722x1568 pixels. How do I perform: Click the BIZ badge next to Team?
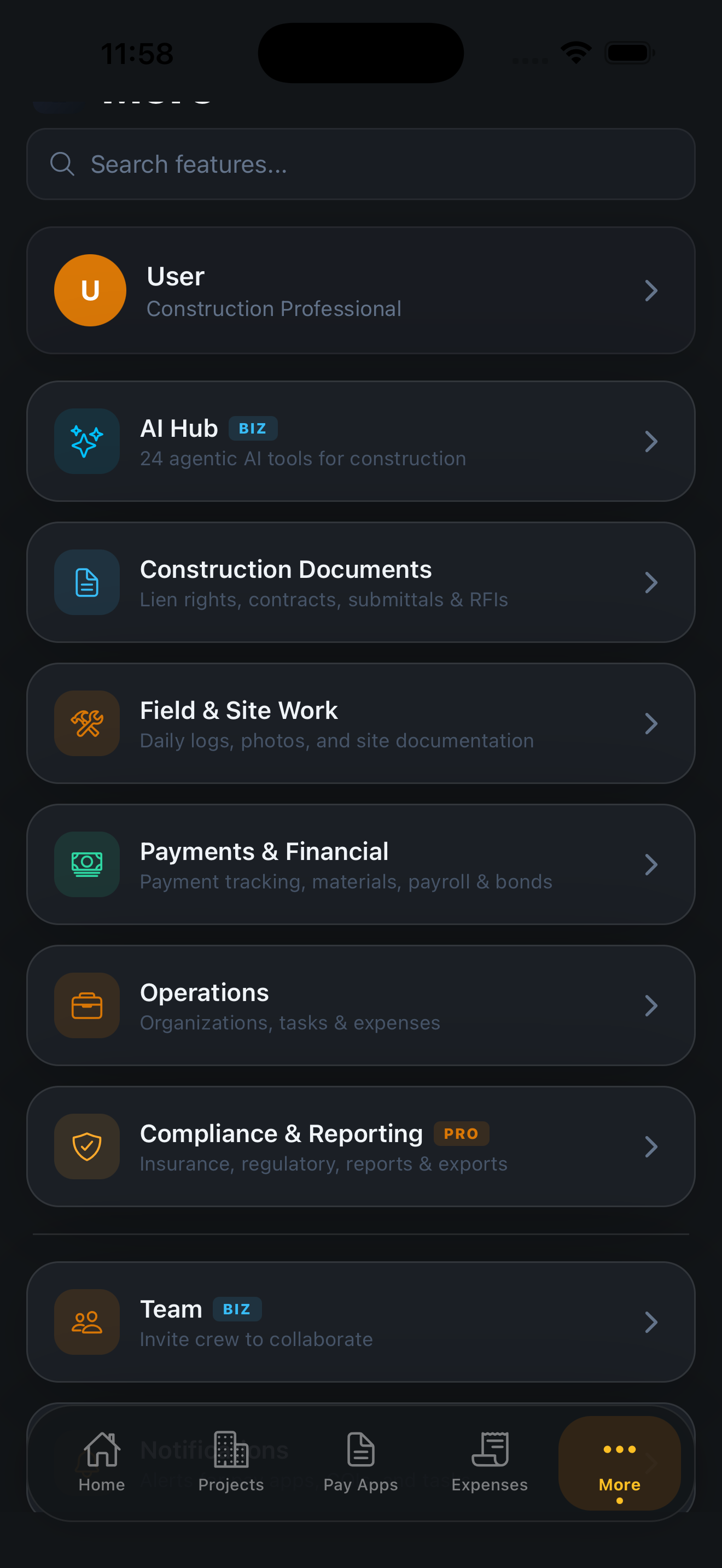pyautogui.click(x=237, y=1309)
